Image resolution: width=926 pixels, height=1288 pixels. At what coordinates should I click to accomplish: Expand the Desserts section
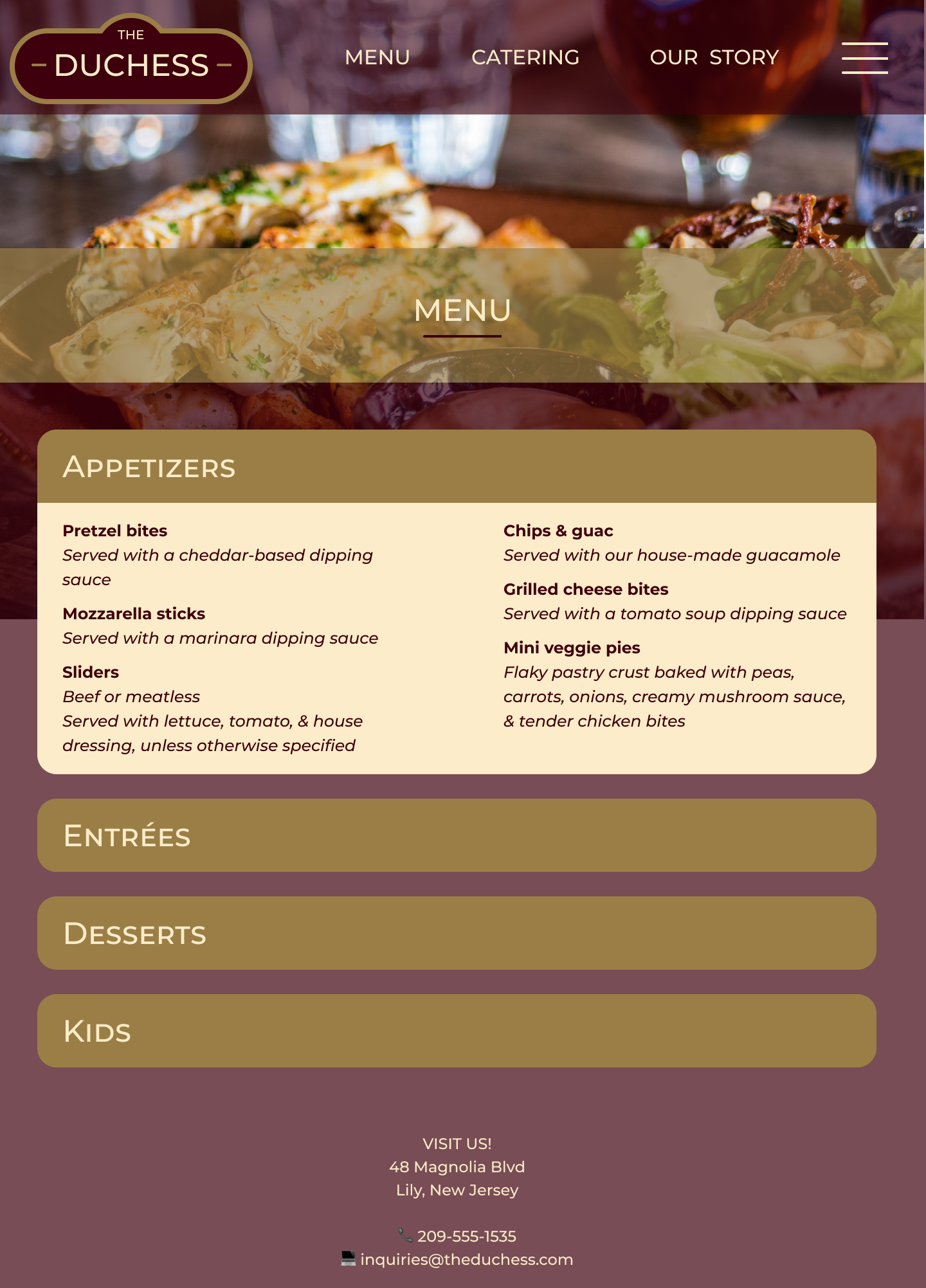point(457,933)
